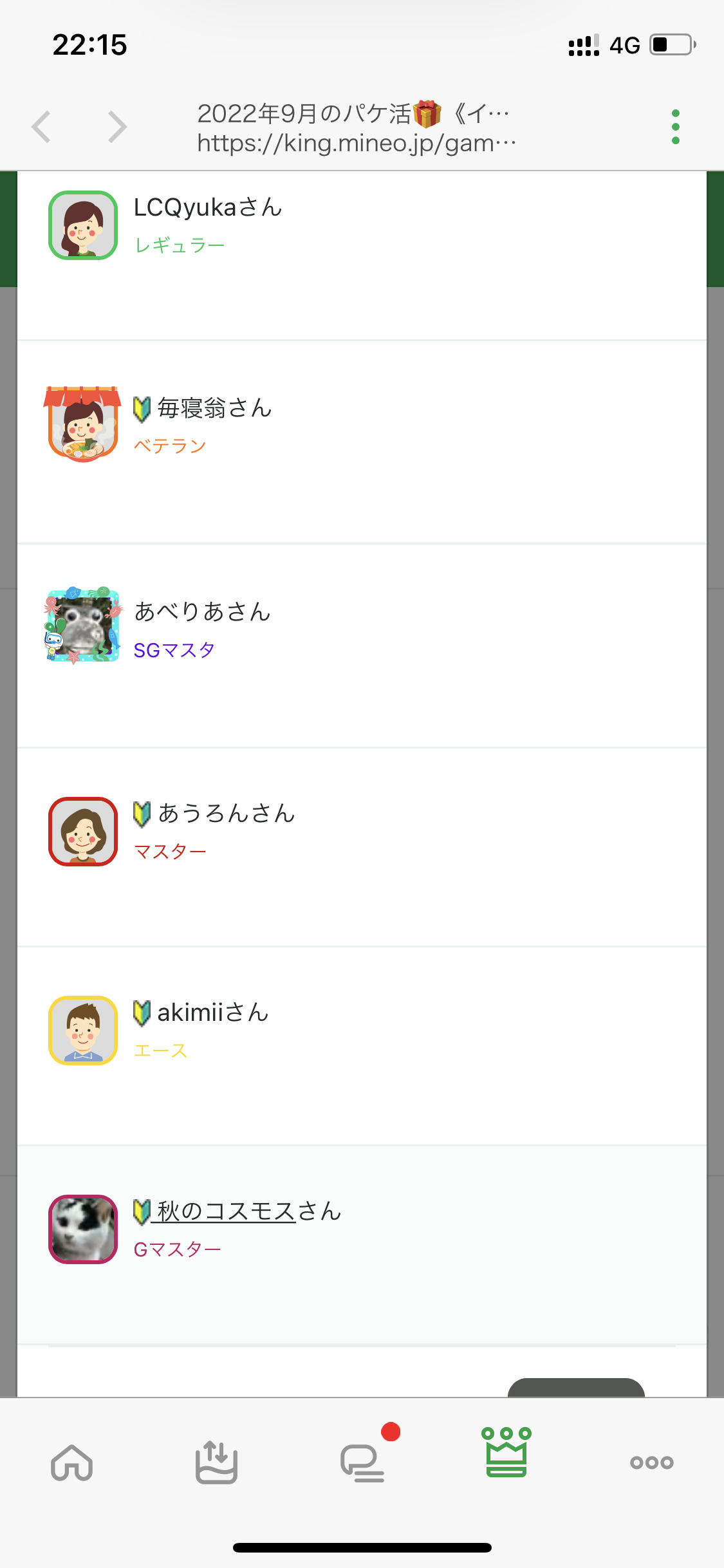Open 毎寝翁さん's profile

click(214, 409)
